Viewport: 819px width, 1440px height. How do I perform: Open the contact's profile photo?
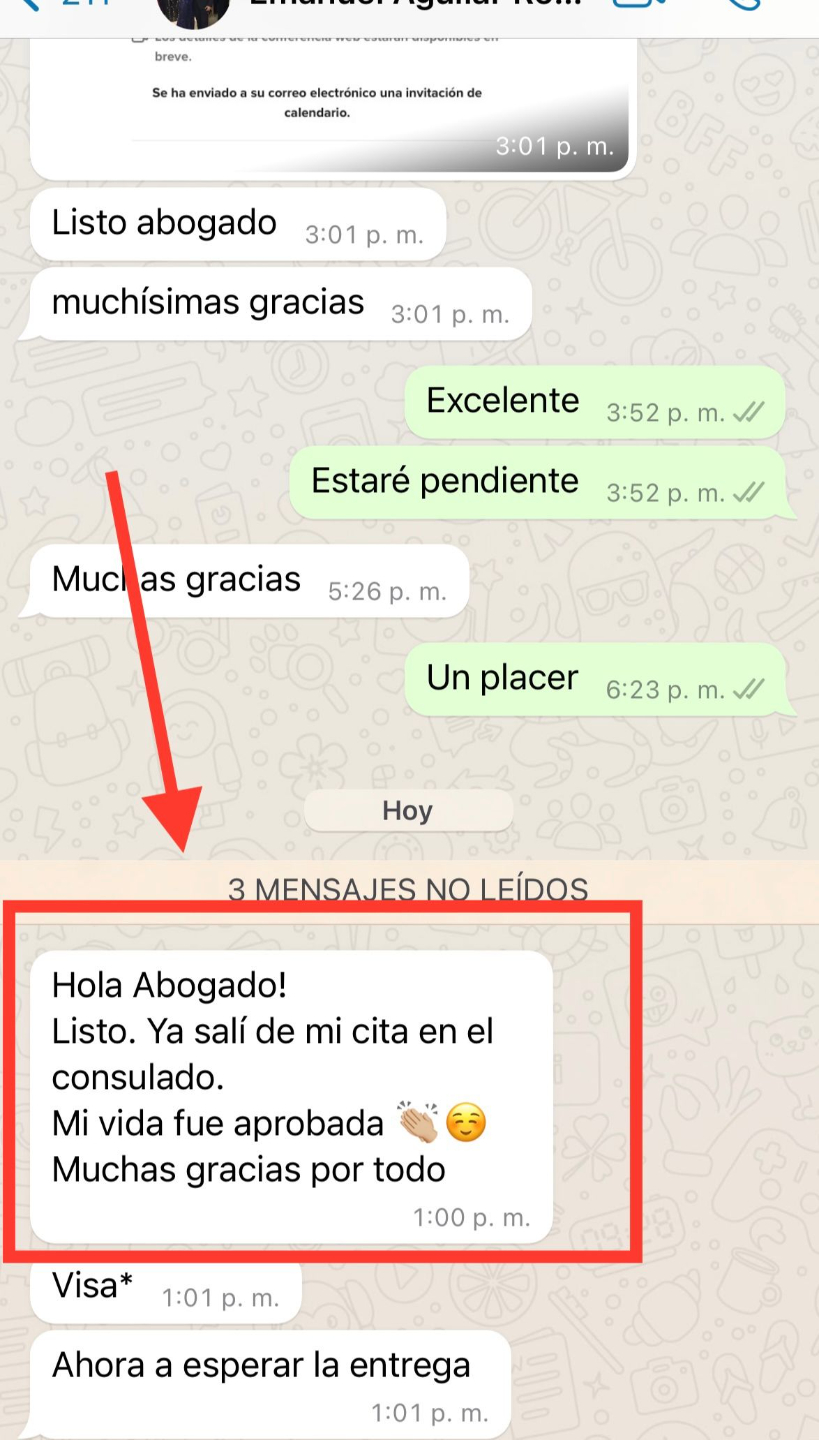(193, 8)
